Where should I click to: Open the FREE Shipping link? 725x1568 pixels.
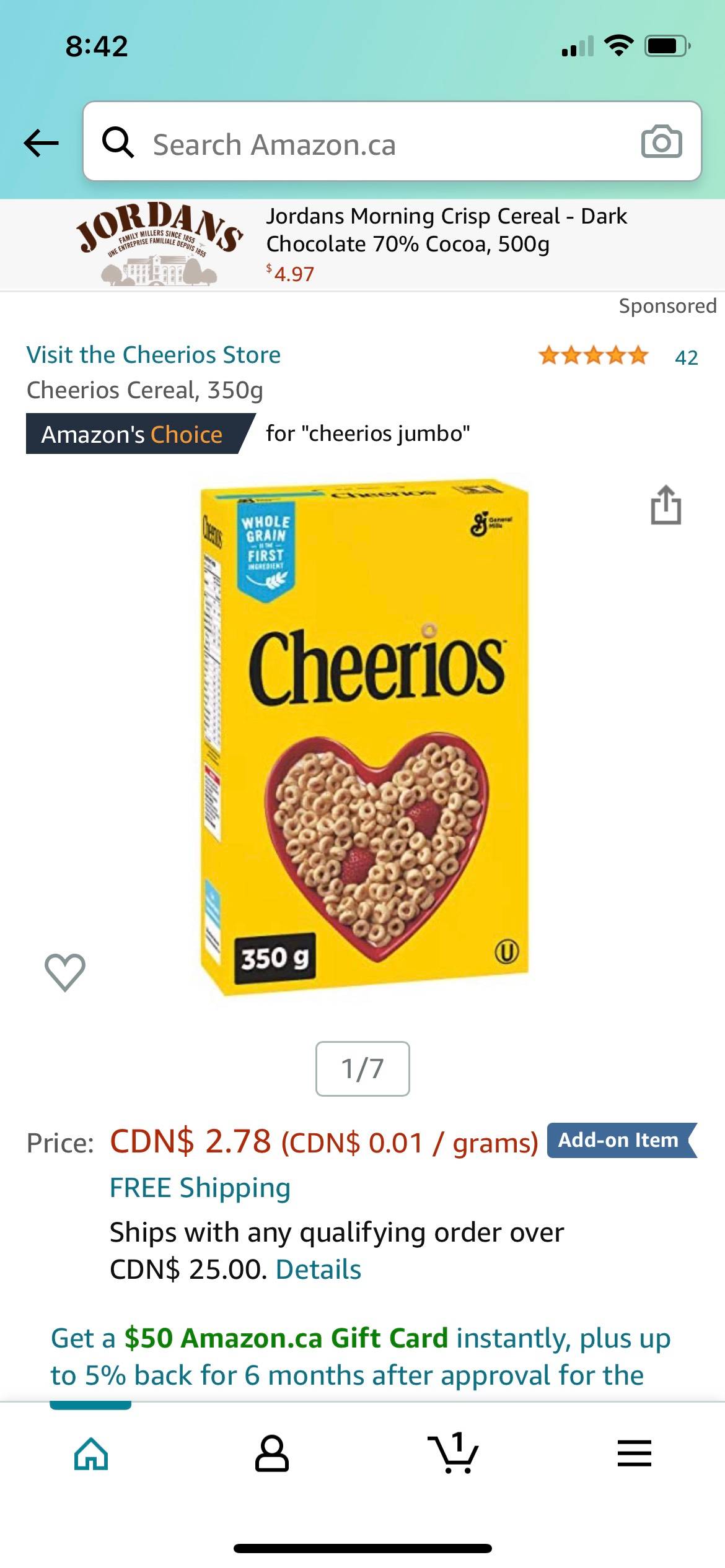pyautogui.click(x=200, y=1188)
